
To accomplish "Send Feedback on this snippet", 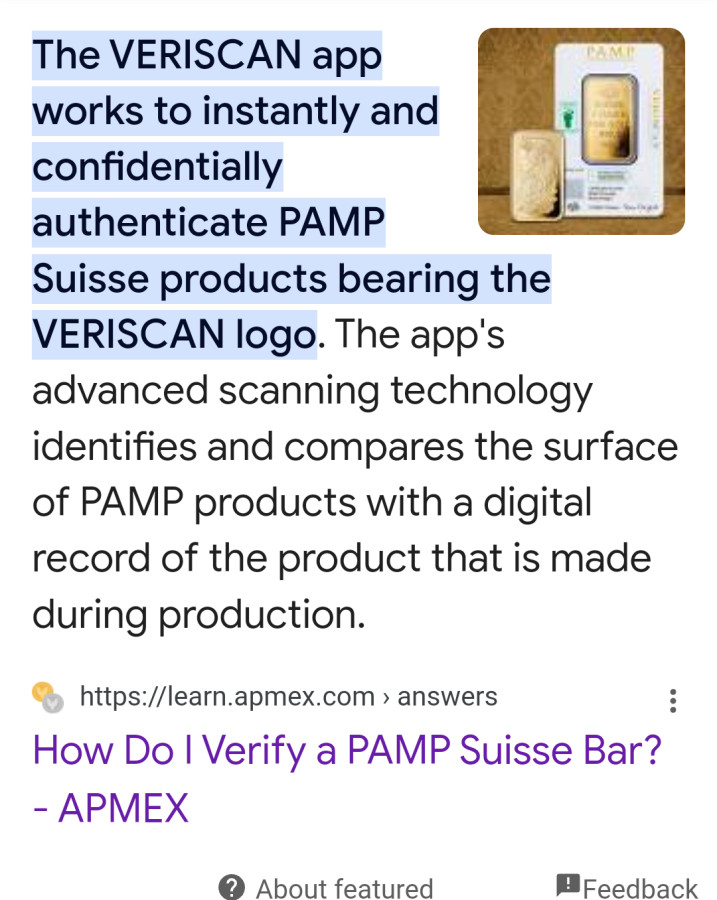I will click(x=627, y=887).
